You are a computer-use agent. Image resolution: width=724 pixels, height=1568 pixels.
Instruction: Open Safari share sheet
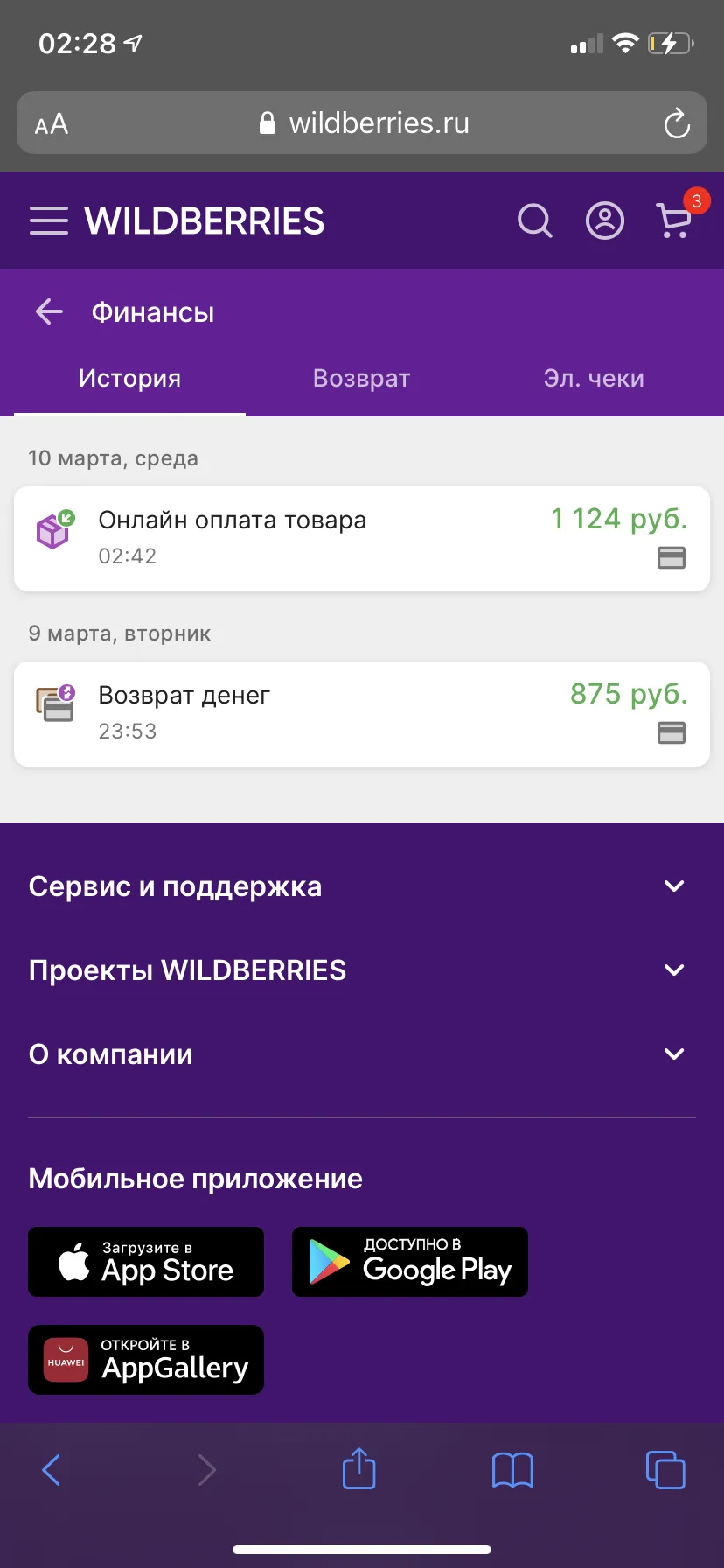click(x=359, y=1469)
